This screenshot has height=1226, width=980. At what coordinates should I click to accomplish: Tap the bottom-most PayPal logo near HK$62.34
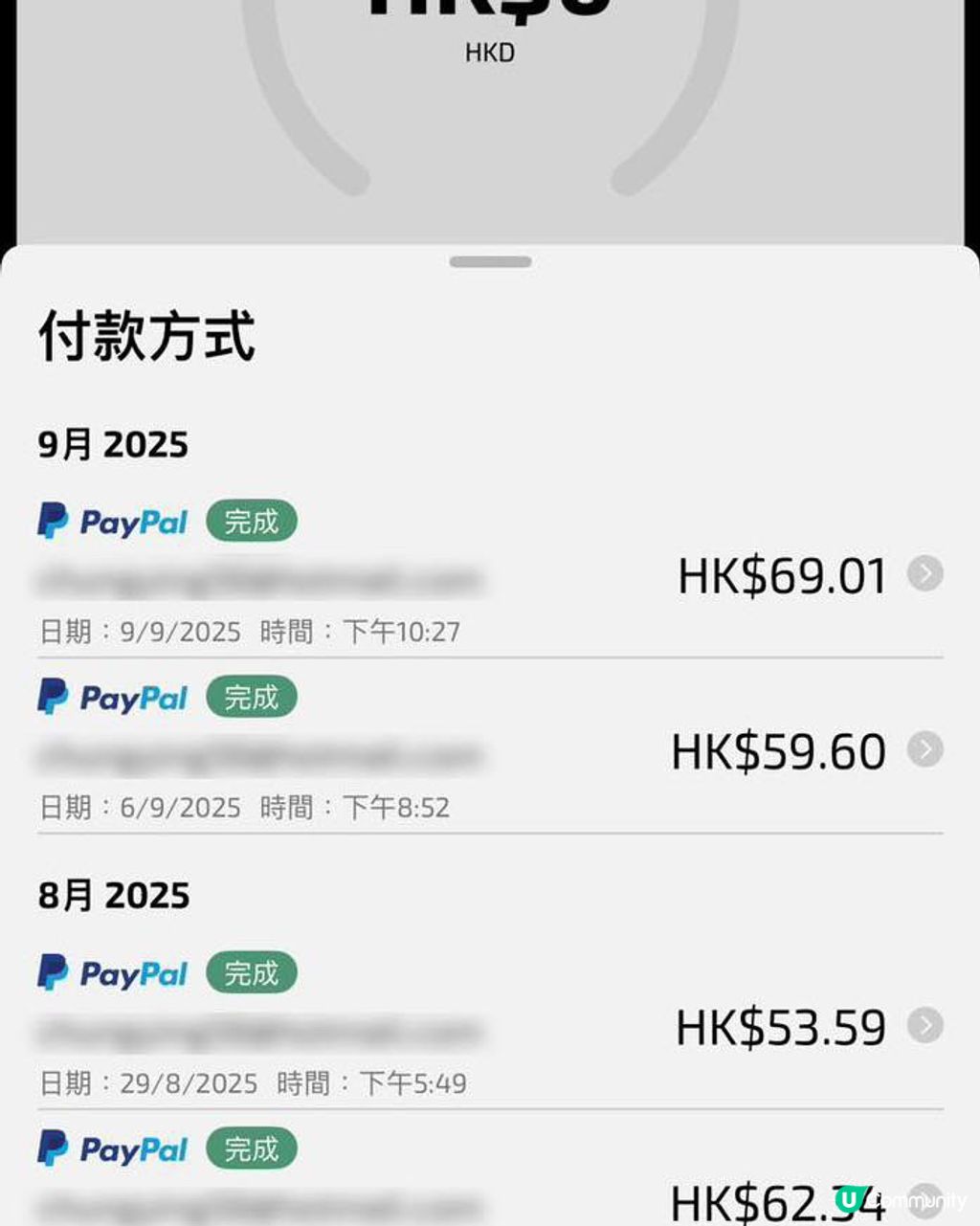point(55,1148)
